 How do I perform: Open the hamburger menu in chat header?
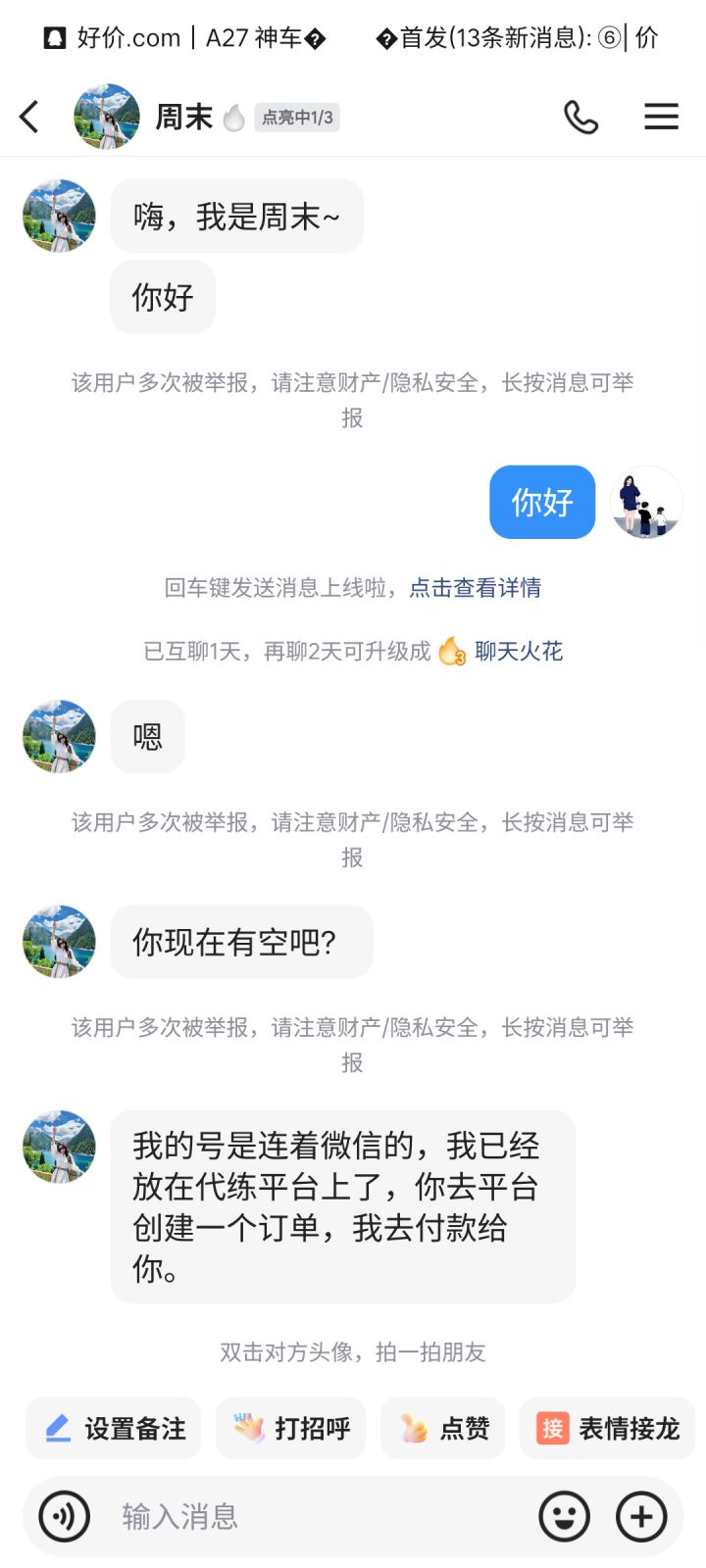pos(661,117)
